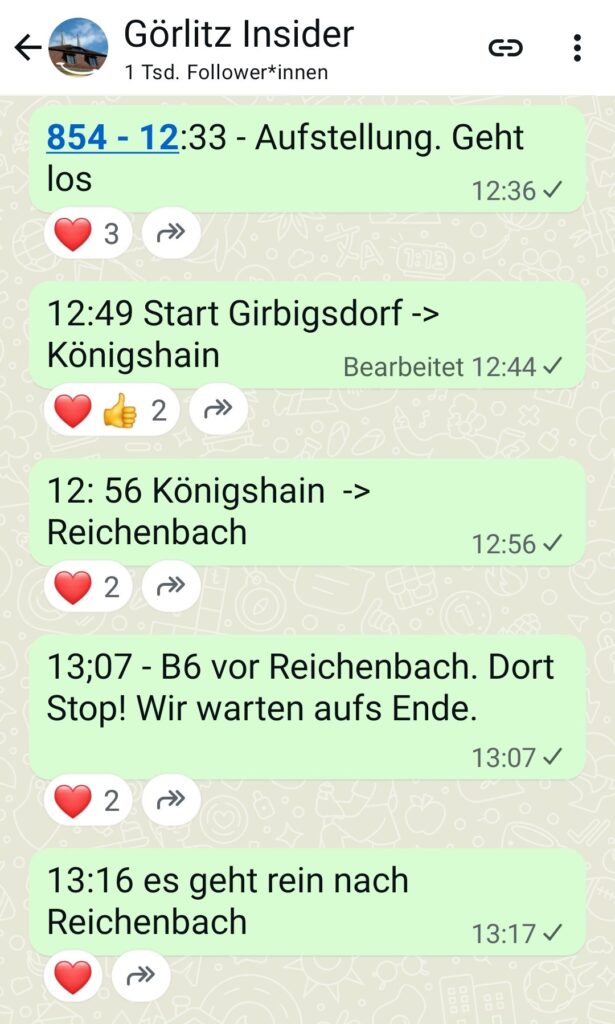615x1024 pixels.
Task: Tap the 854 - 12 link
Action: point(112,138)
